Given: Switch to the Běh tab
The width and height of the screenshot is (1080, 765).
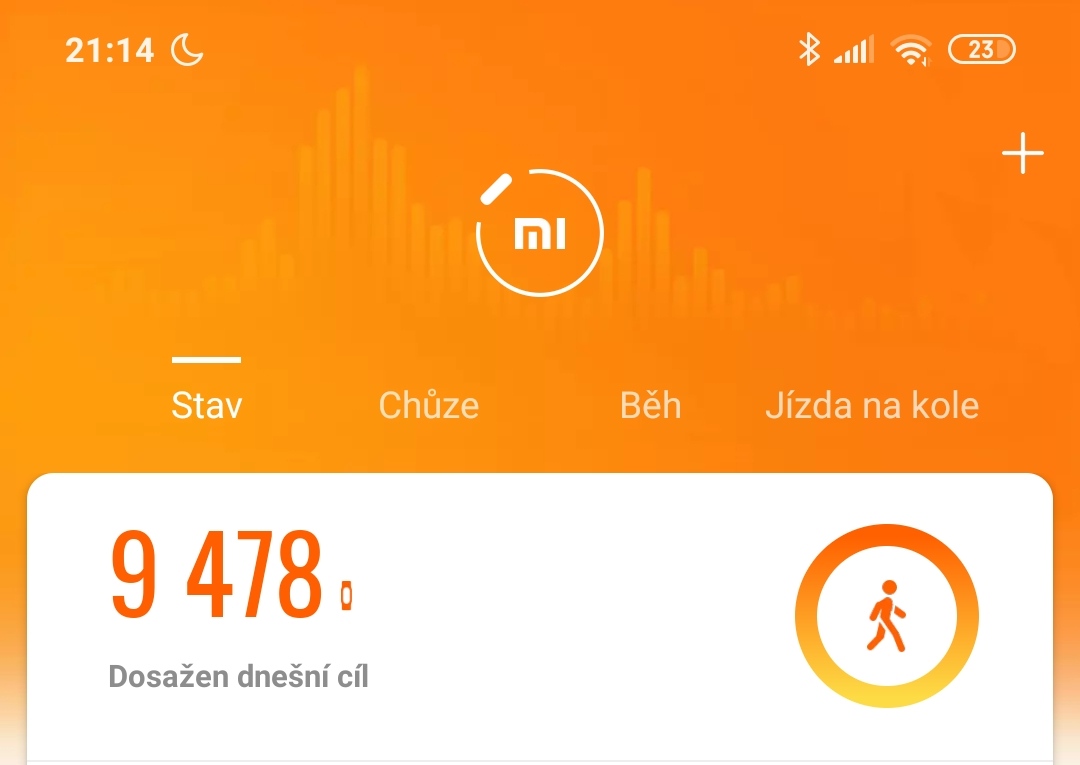Looking at the screenshot, I should click(650, 405).
